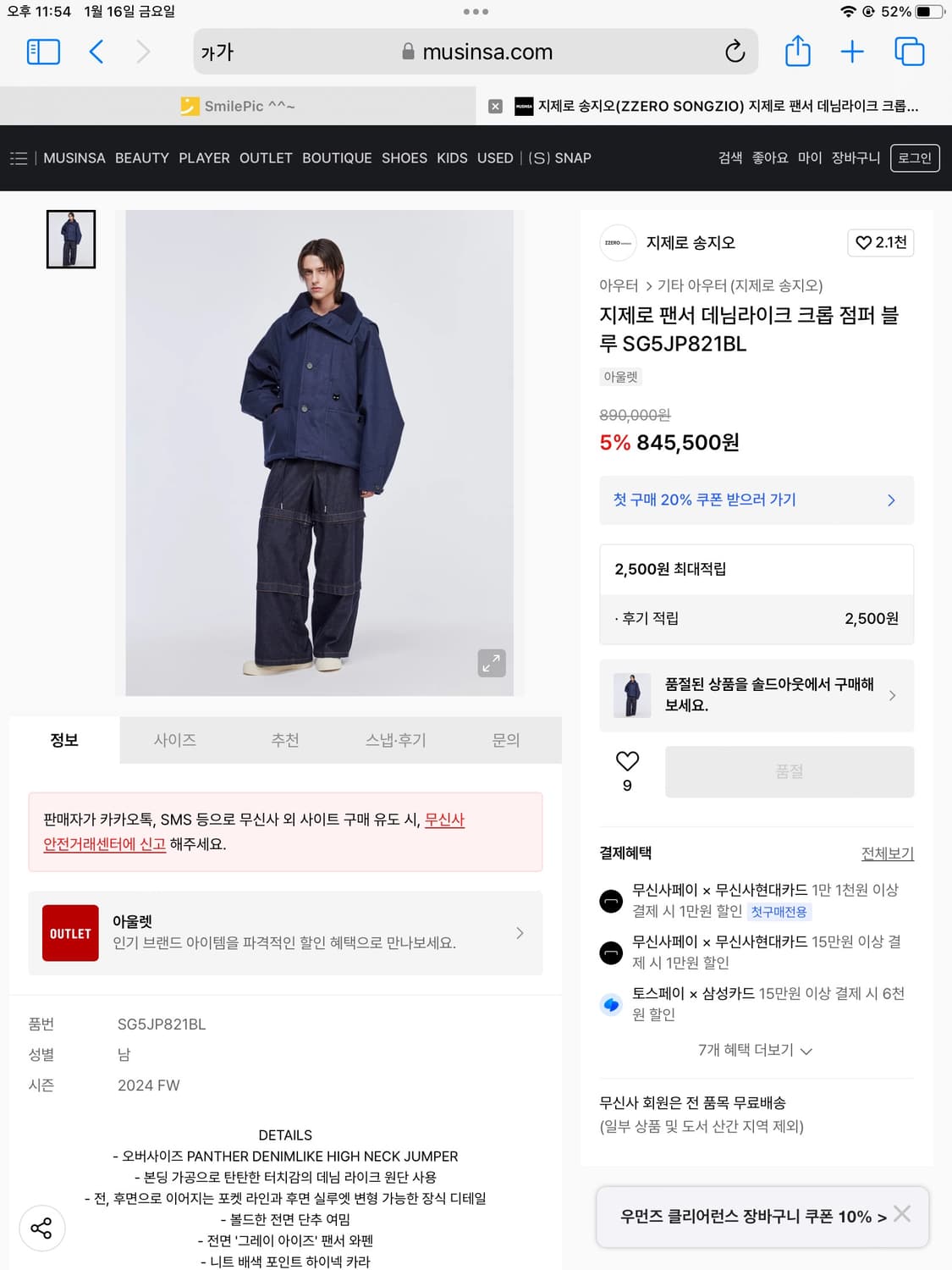Viewport: 952px width, 1270px height.
Task: Tap the share icon in Safari toolbar
Action: click(796, 52)
